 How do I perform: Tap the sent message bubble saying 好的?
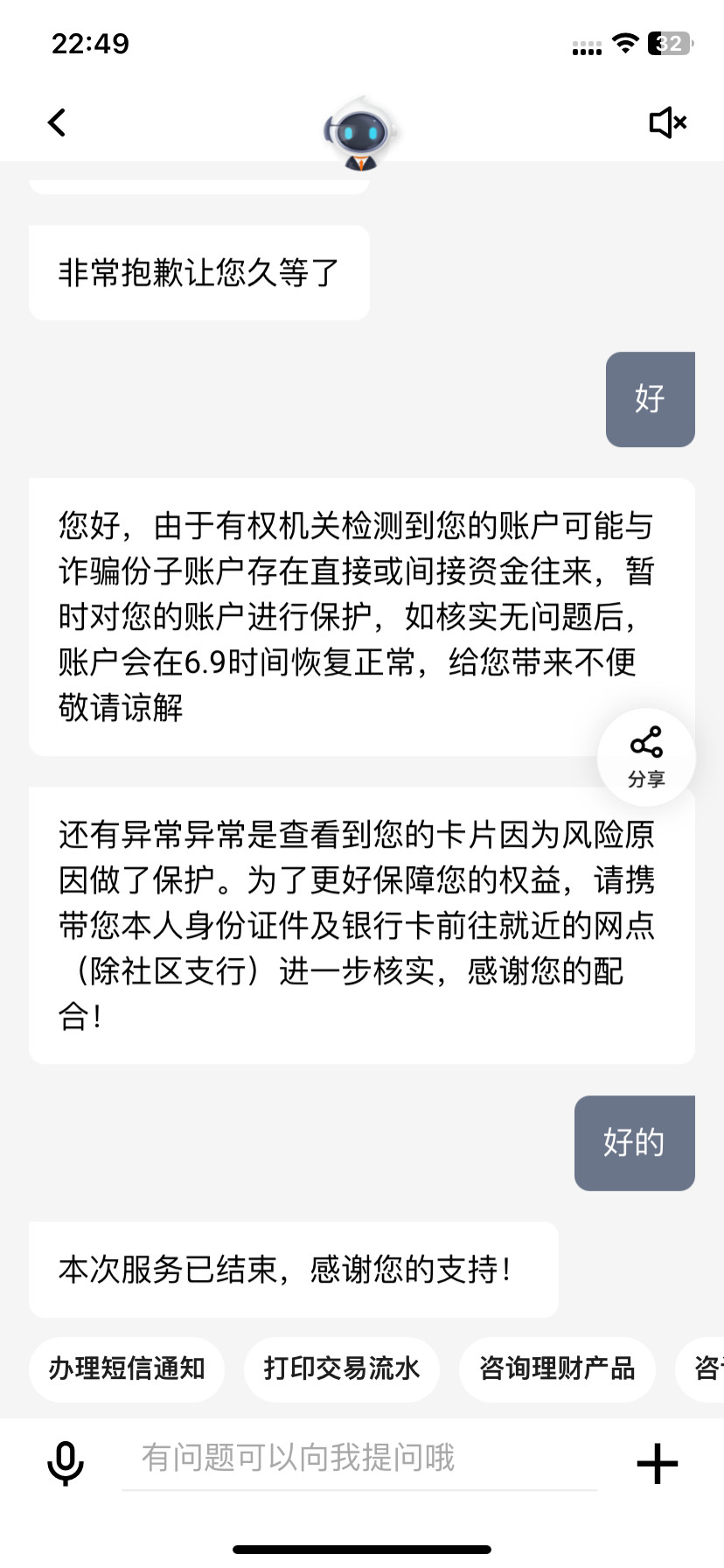click(634, 1143)
